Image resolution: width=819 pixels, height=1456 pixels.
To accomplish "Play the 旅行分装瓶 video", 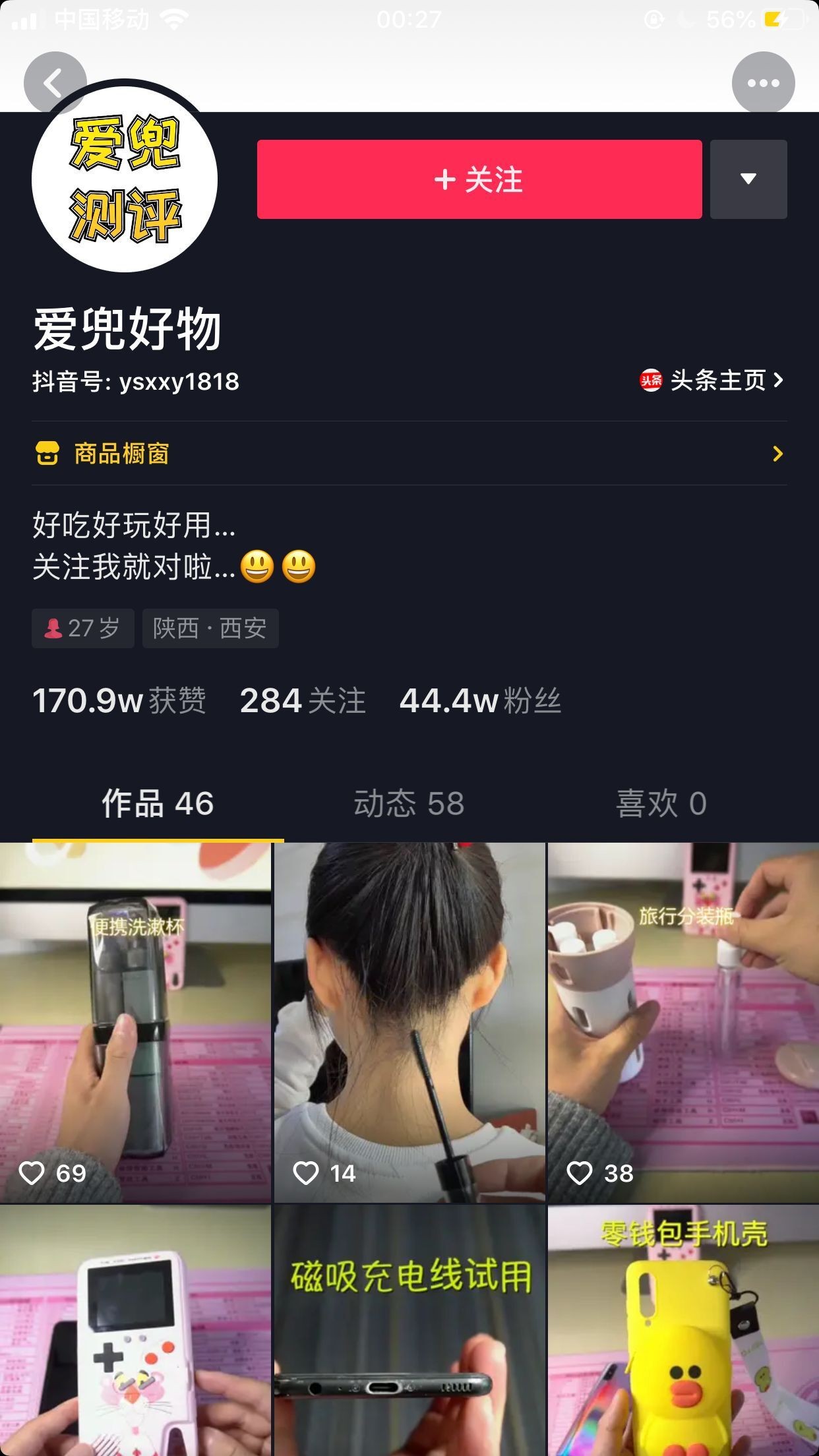I will pos(683,1022).
